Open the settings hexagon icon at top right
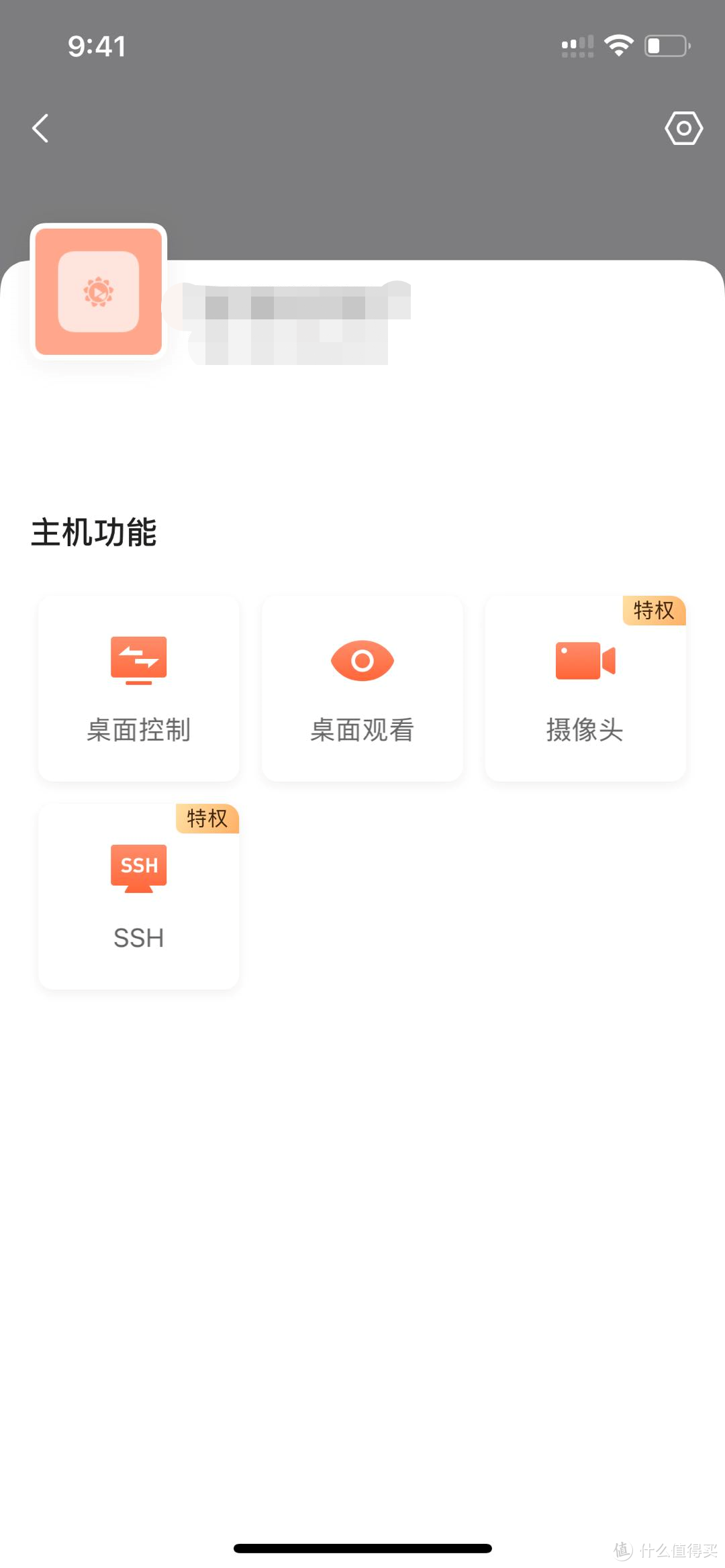This screenshot has height=1568, width=725. coord(683,127)
